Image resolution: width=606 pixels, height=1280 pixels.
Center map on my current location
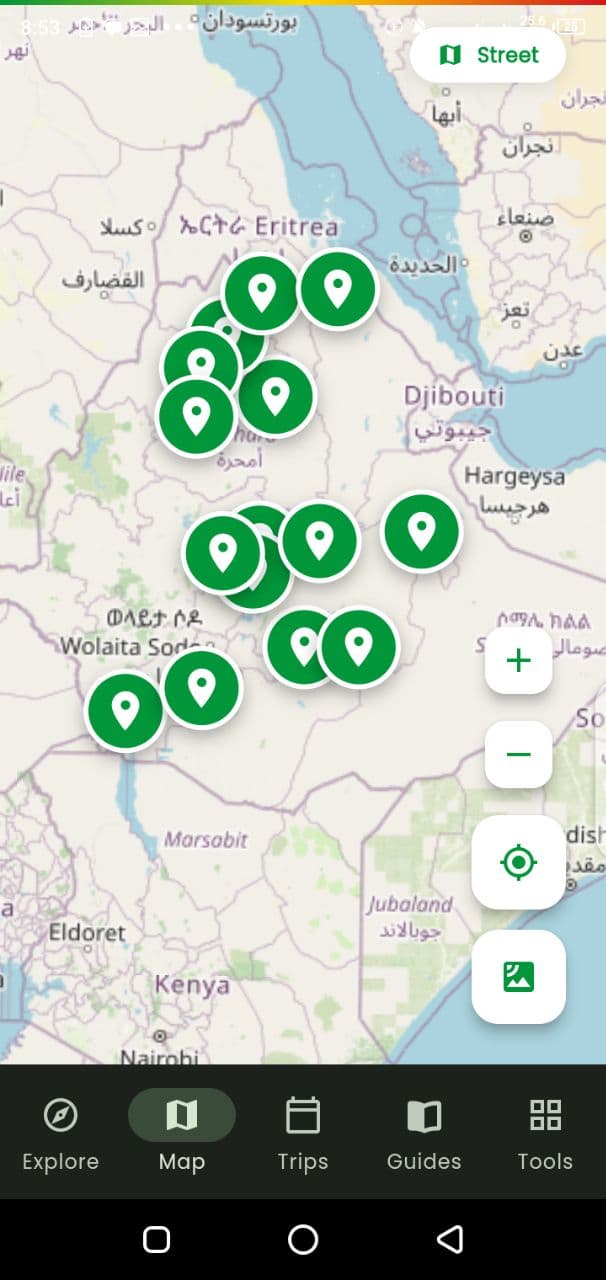point(518,862)
